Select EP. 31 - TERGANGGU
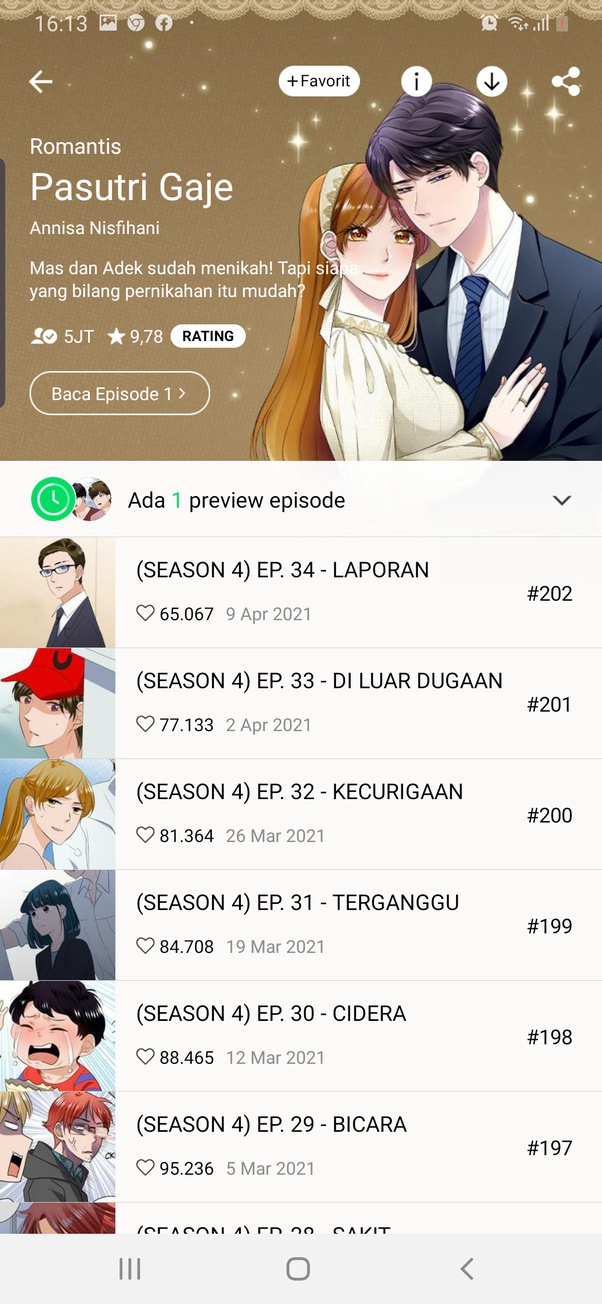The height and width of the screenshot is (1304, 602). [x=300, y=925]
